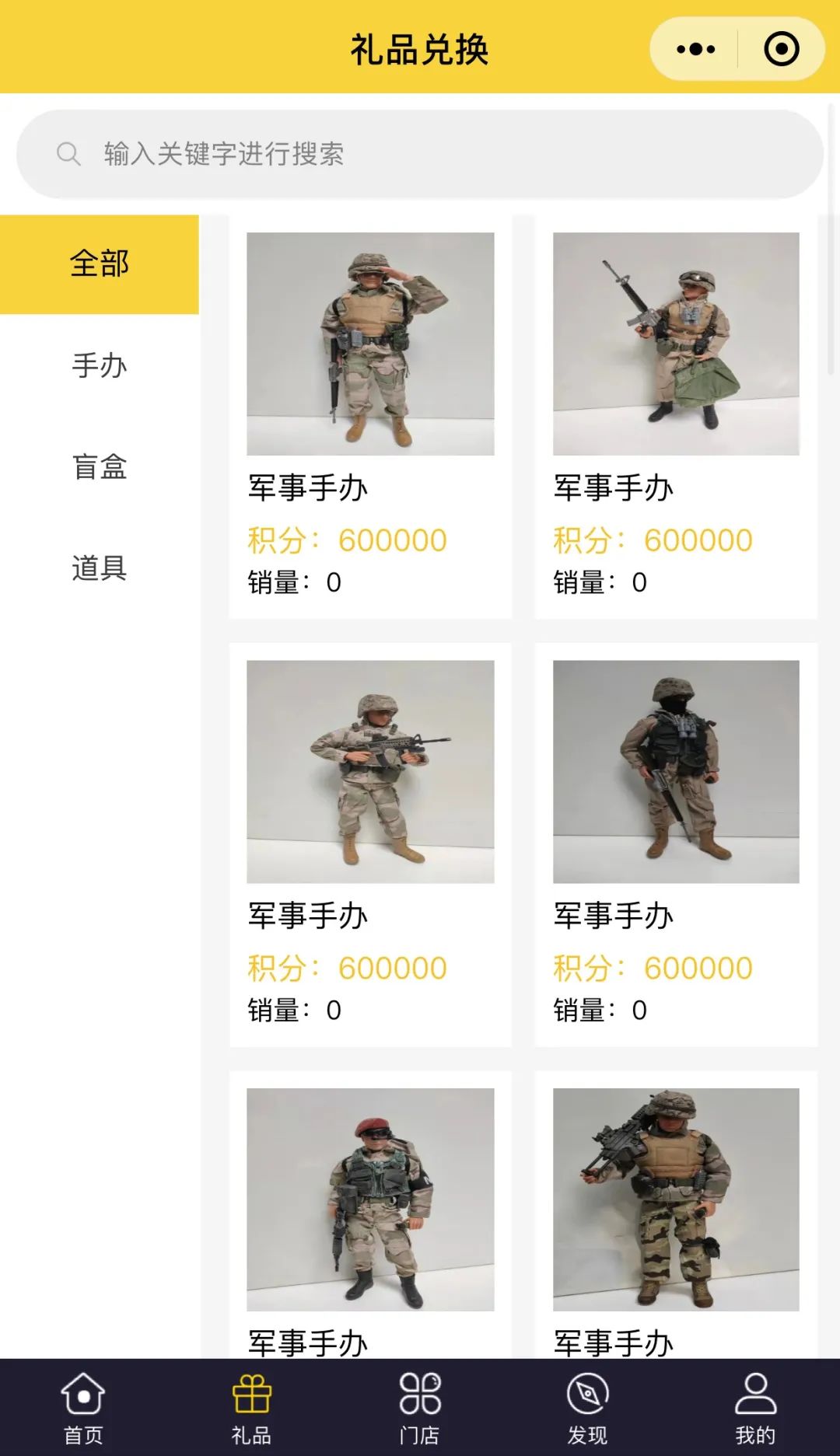
Task: Switch to the 手办 category
Action: click(x=100, y=365)
